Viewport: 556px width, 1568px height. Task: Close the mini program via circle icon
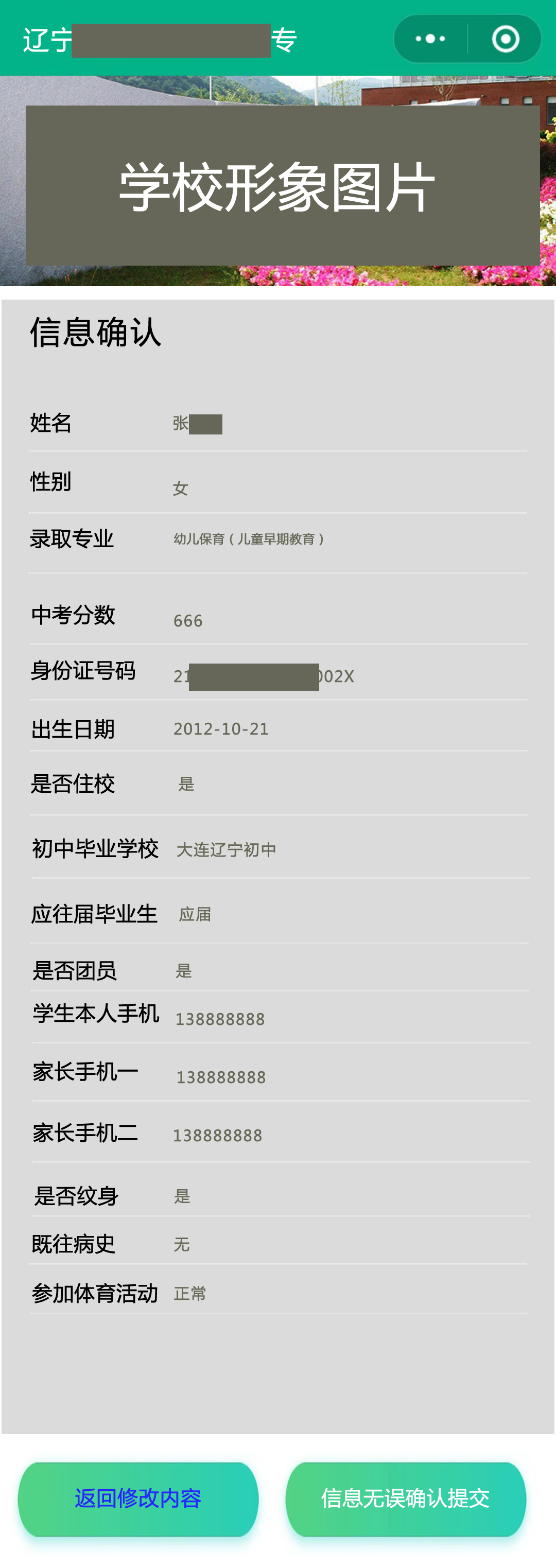point(505,39)
